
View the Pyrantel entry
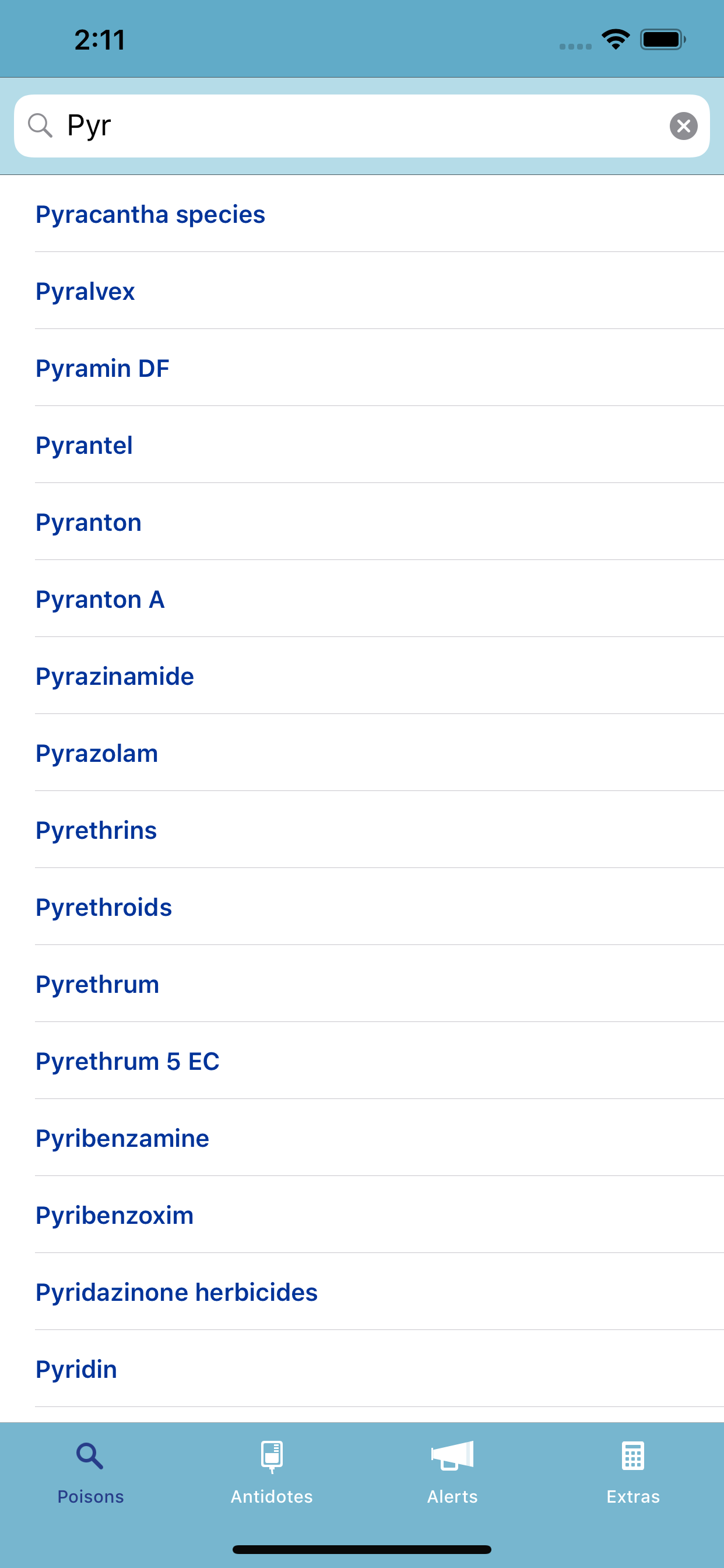(85, 445)
